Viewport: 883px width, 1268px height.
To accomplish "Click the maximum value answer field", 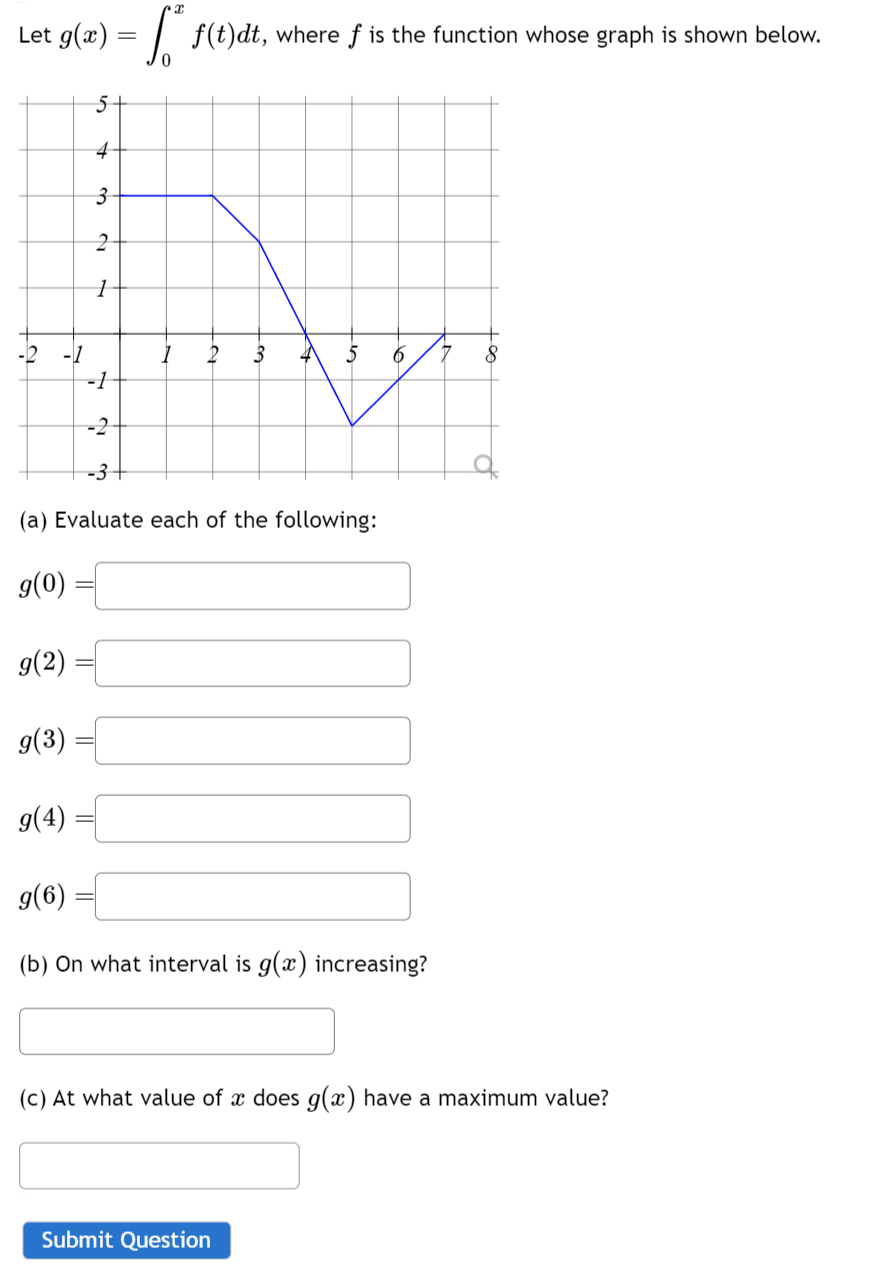I will (159, 1165).
